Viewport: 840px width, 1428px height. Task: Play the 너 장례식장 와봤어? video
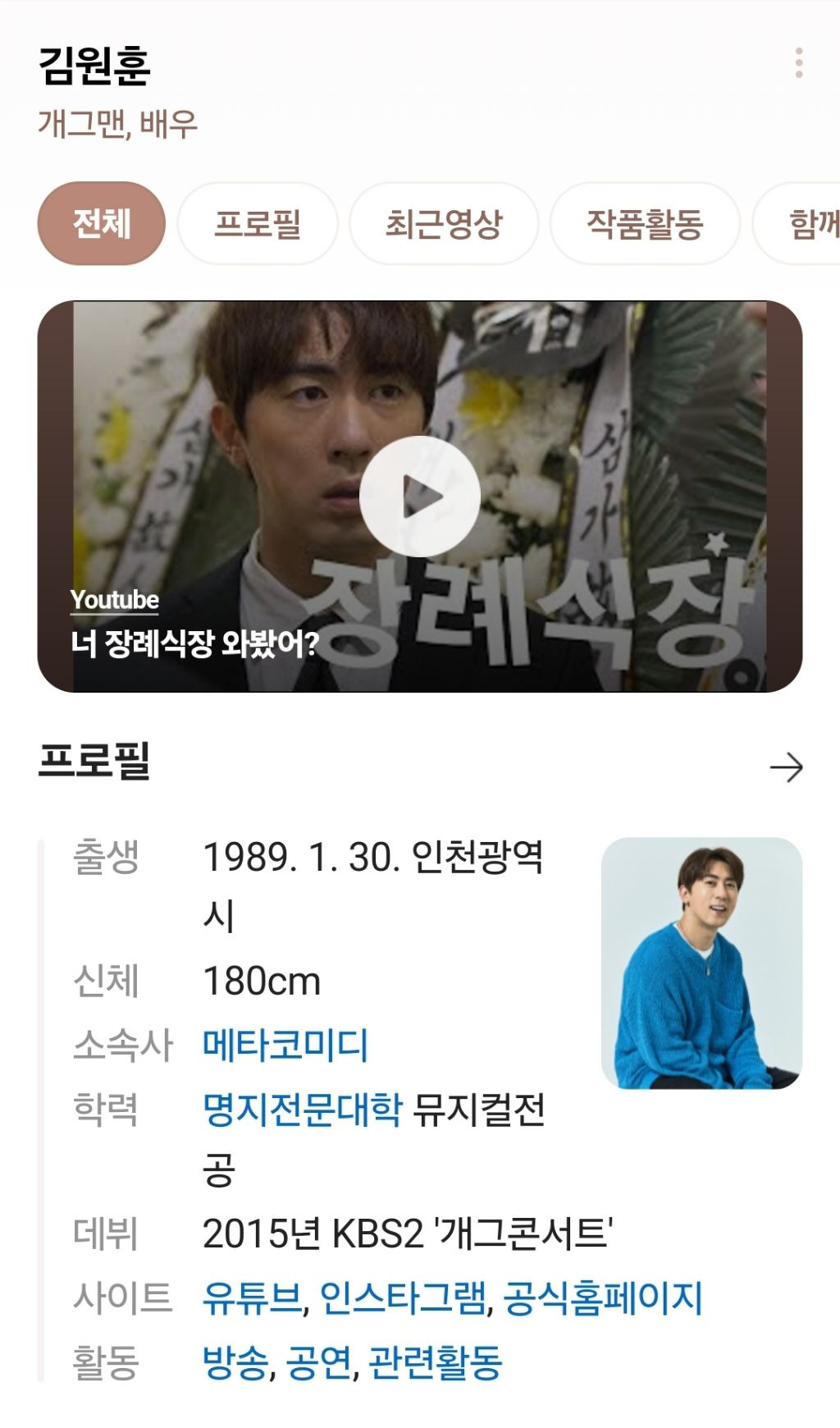[x=420, y=497]
